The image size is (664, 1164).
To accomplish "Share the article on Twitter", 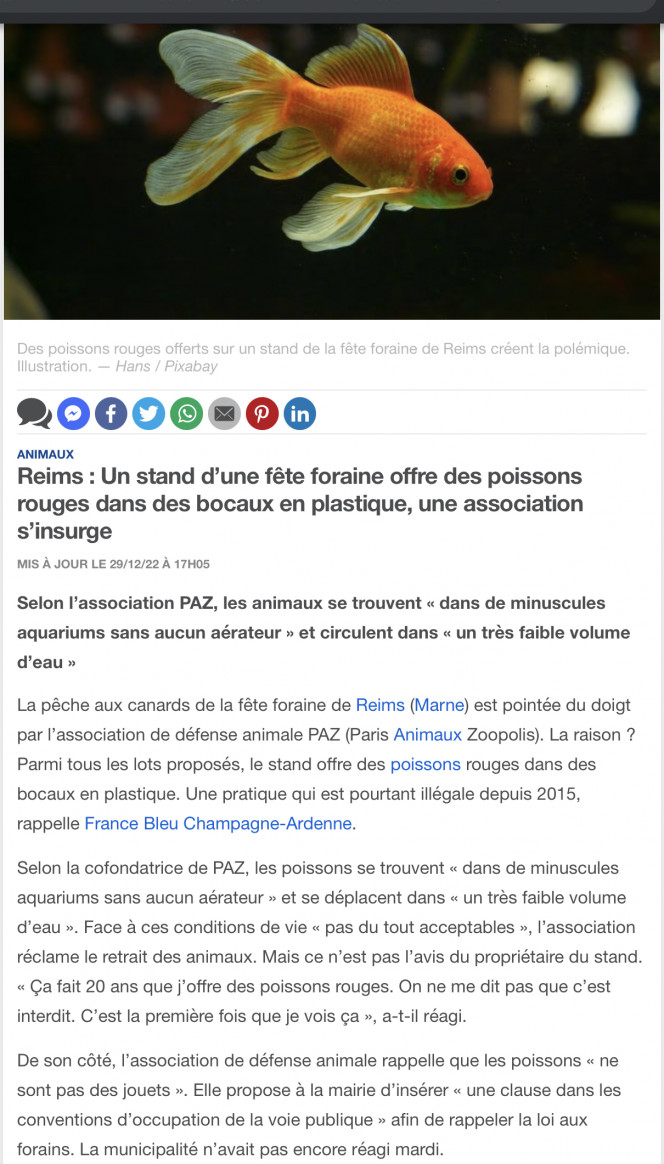I will 149,413.
